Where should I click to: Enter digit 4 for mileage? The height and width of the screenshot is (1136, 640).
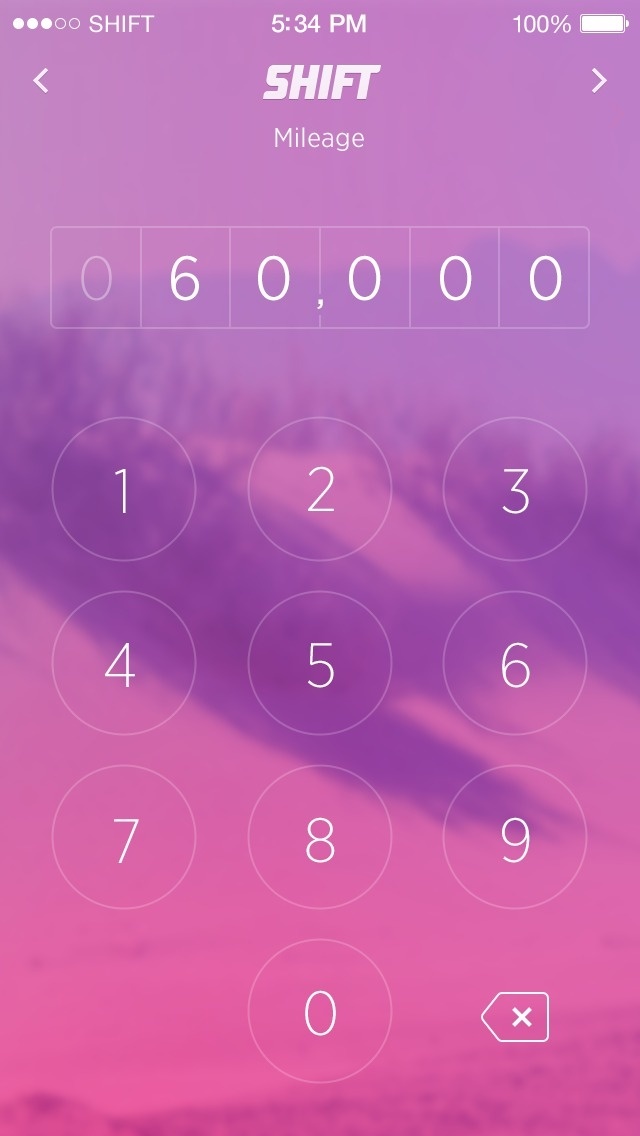pyautogui.click(x=124, y=664)
